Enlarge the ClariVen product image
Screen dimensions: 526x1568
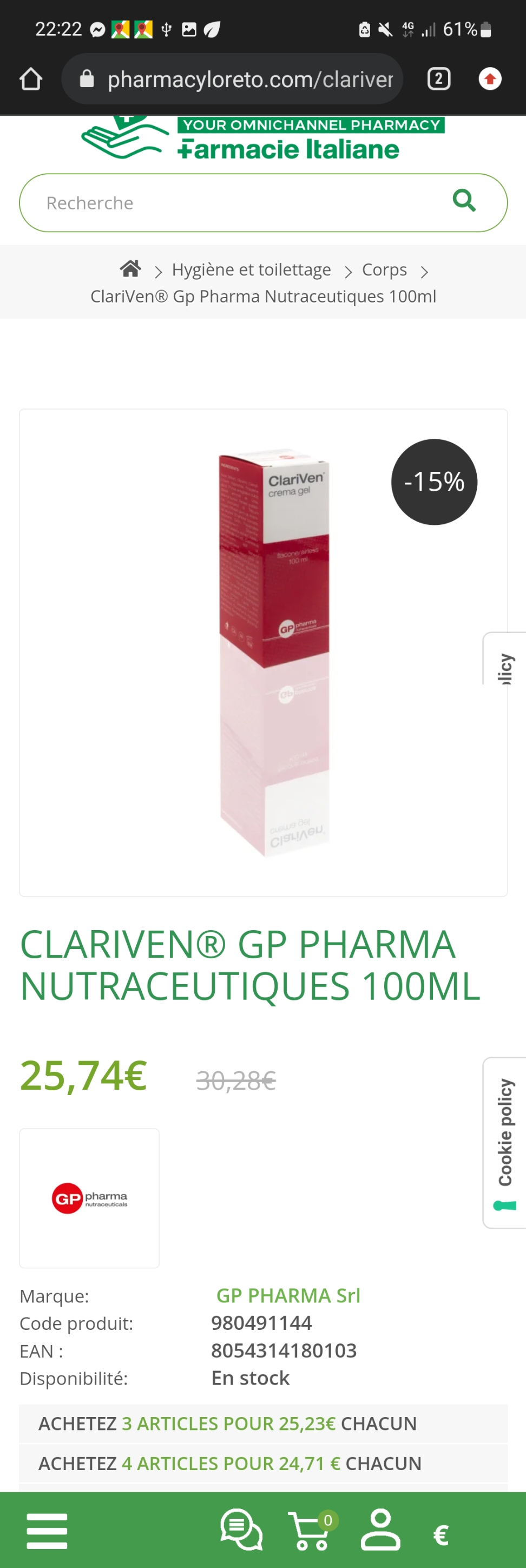(274, 654)
